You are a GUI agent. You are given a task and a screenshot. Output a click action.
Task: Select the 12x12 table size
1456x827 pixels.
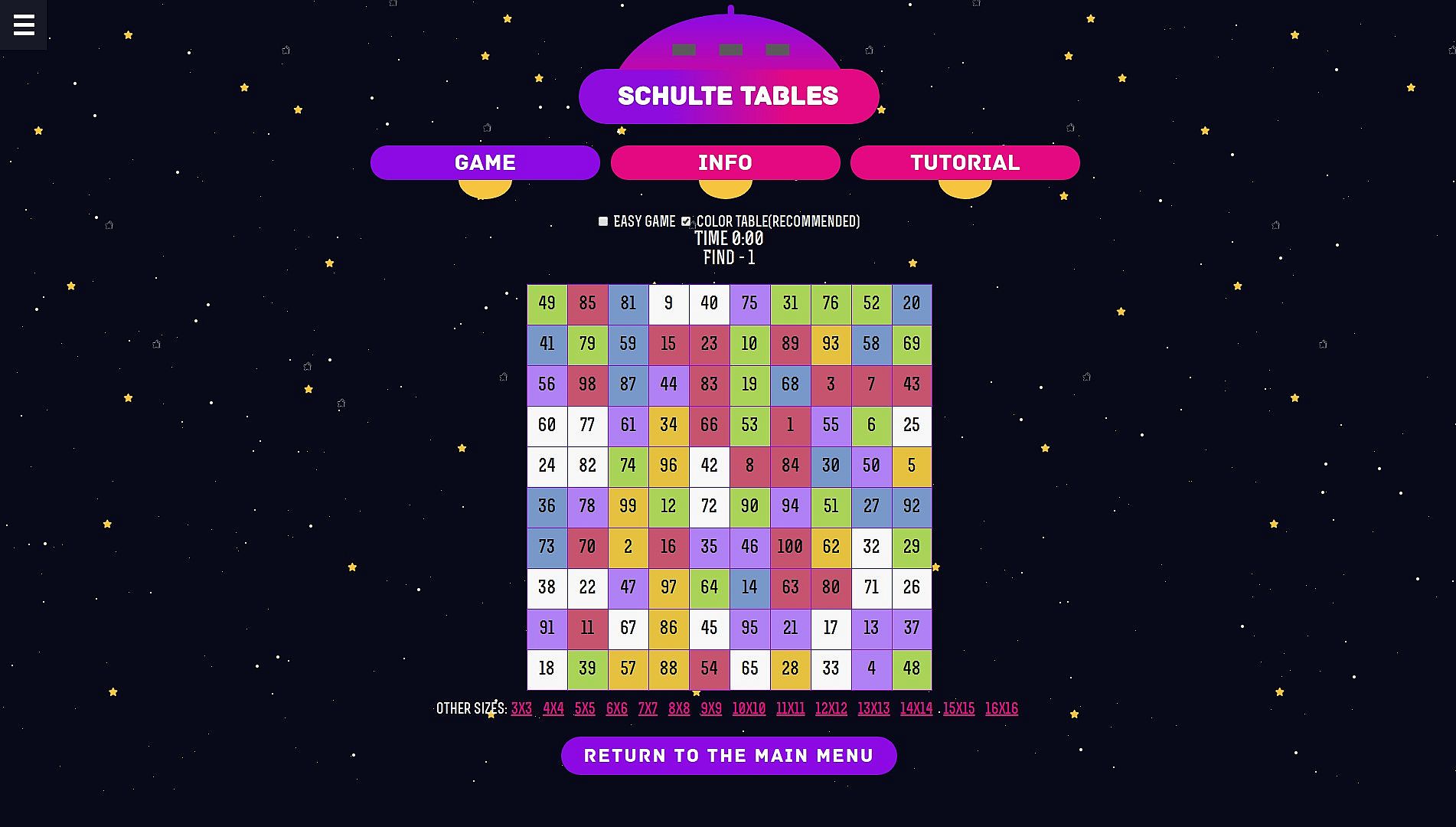point(831,708)
